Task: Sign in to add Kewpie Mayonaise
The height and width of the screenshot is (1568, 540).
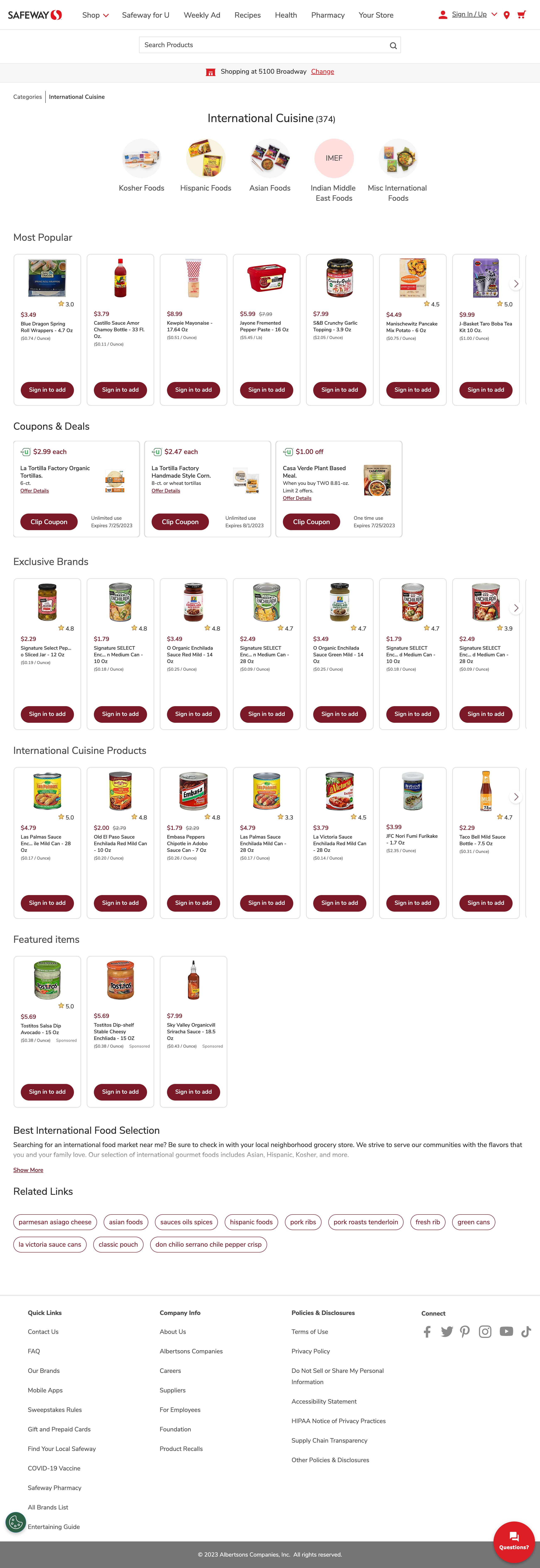Action: pos(193,390)
